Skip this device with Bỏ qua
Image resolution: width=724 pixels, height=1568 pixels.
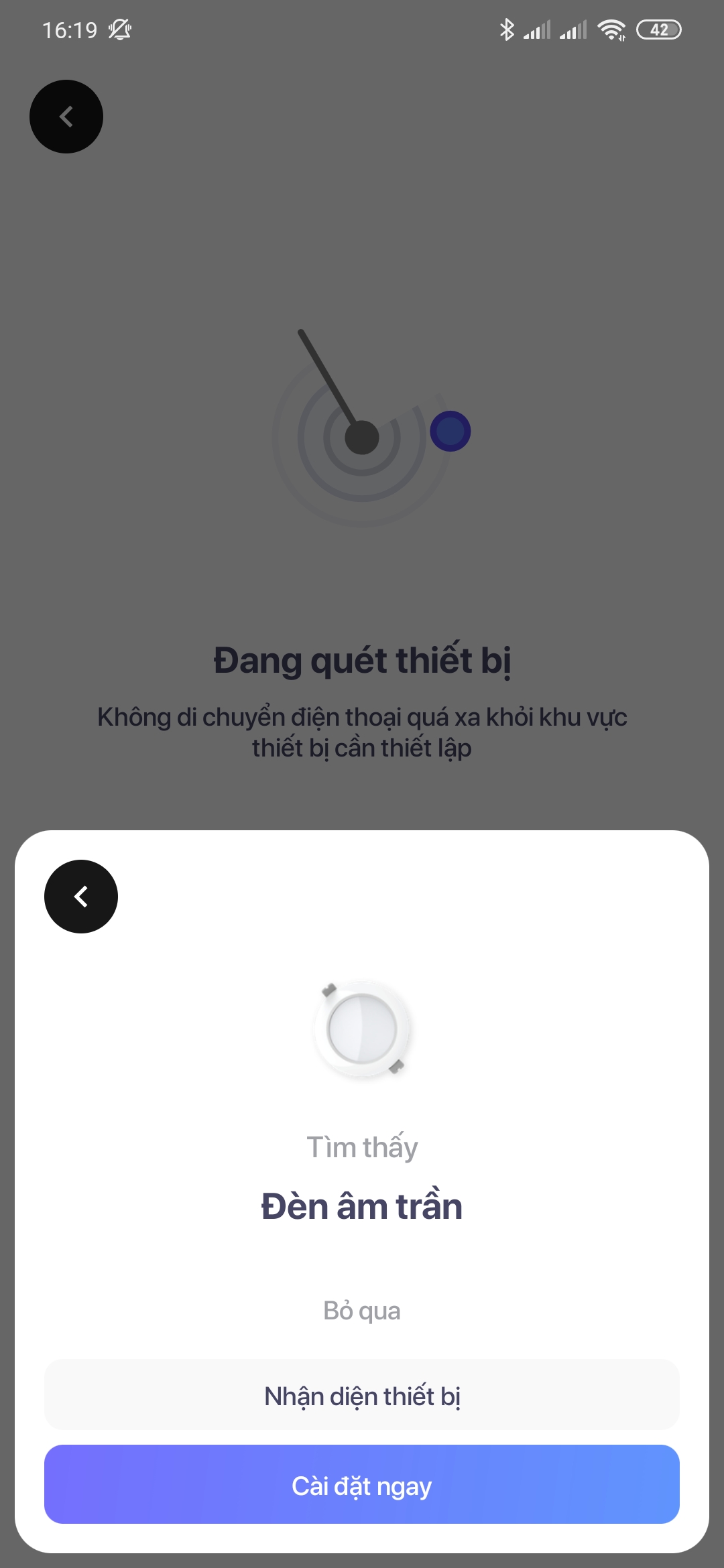362,1311
